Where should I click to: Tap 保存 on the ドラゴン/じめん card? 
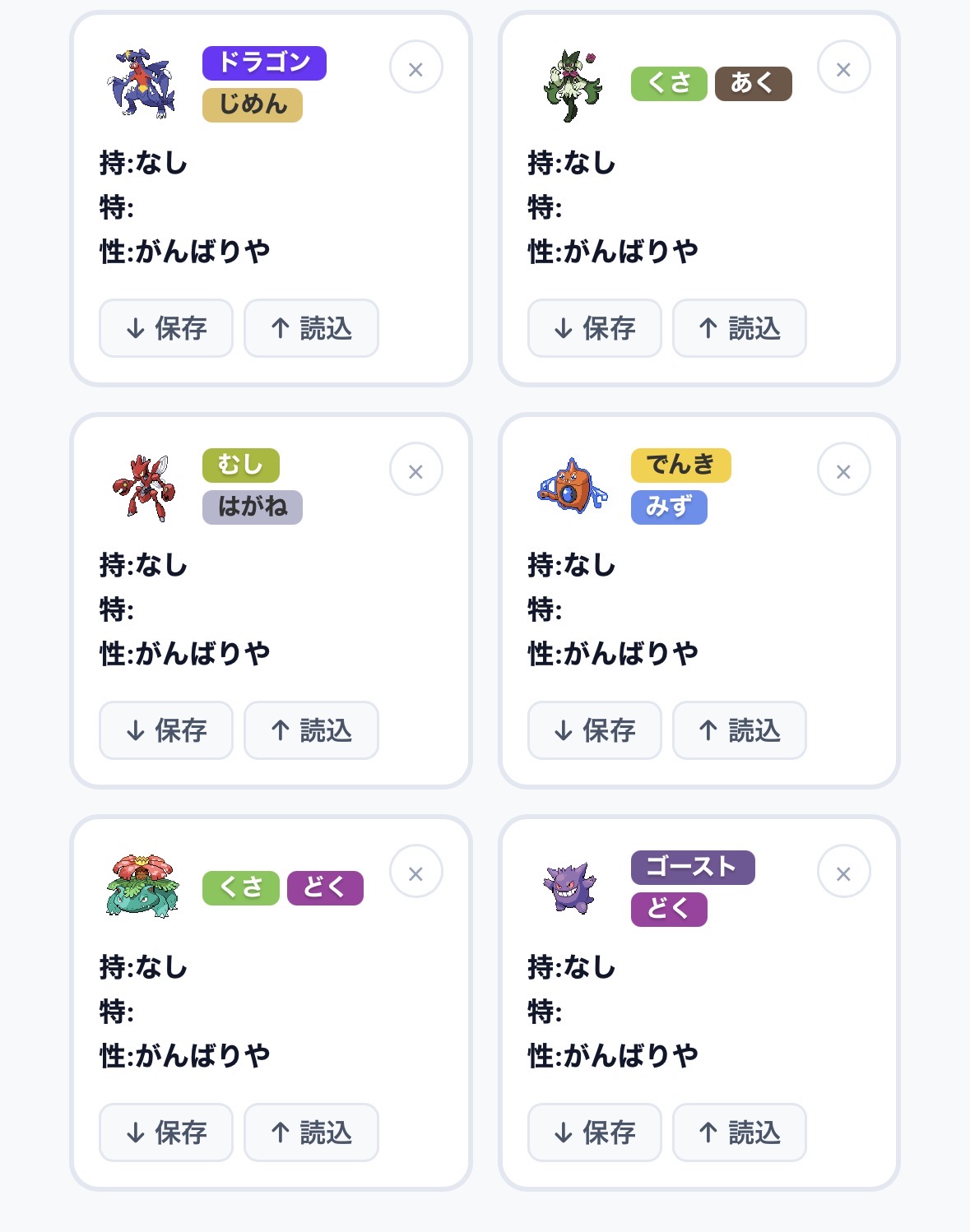166,328
